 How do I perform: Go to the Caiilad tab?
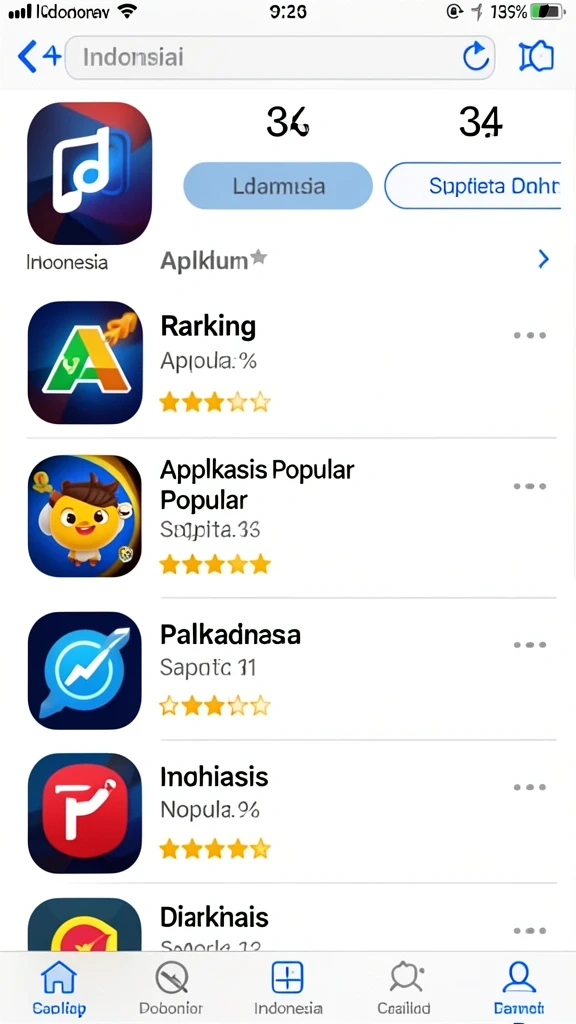(404, 989)
